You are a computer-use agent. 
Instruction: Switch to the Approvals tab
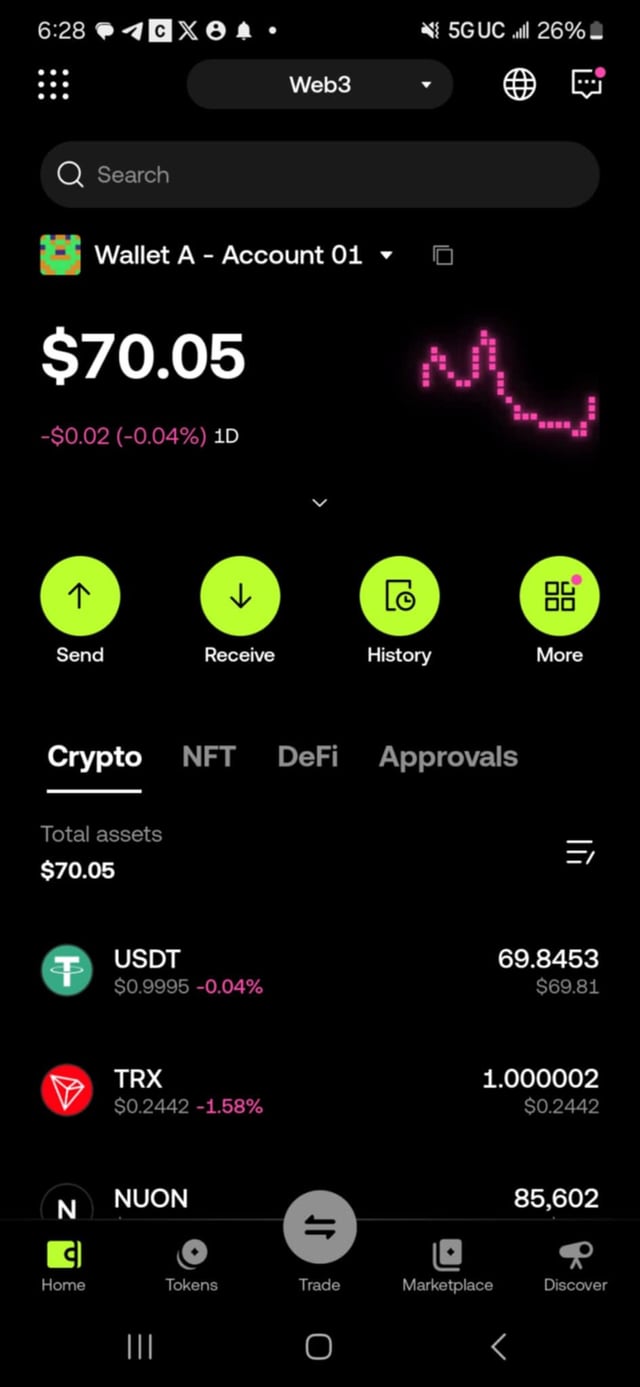pyautogui.click(x=448, y=757)
